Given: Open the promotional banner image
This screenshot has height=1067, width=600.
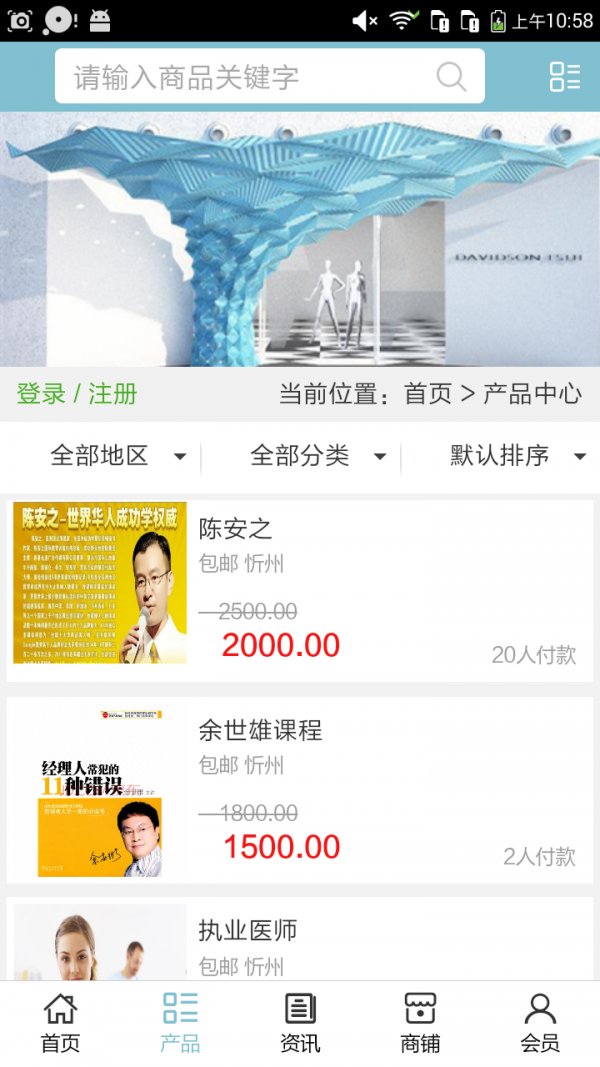Looking at the screenshot, I should [300, 238].
